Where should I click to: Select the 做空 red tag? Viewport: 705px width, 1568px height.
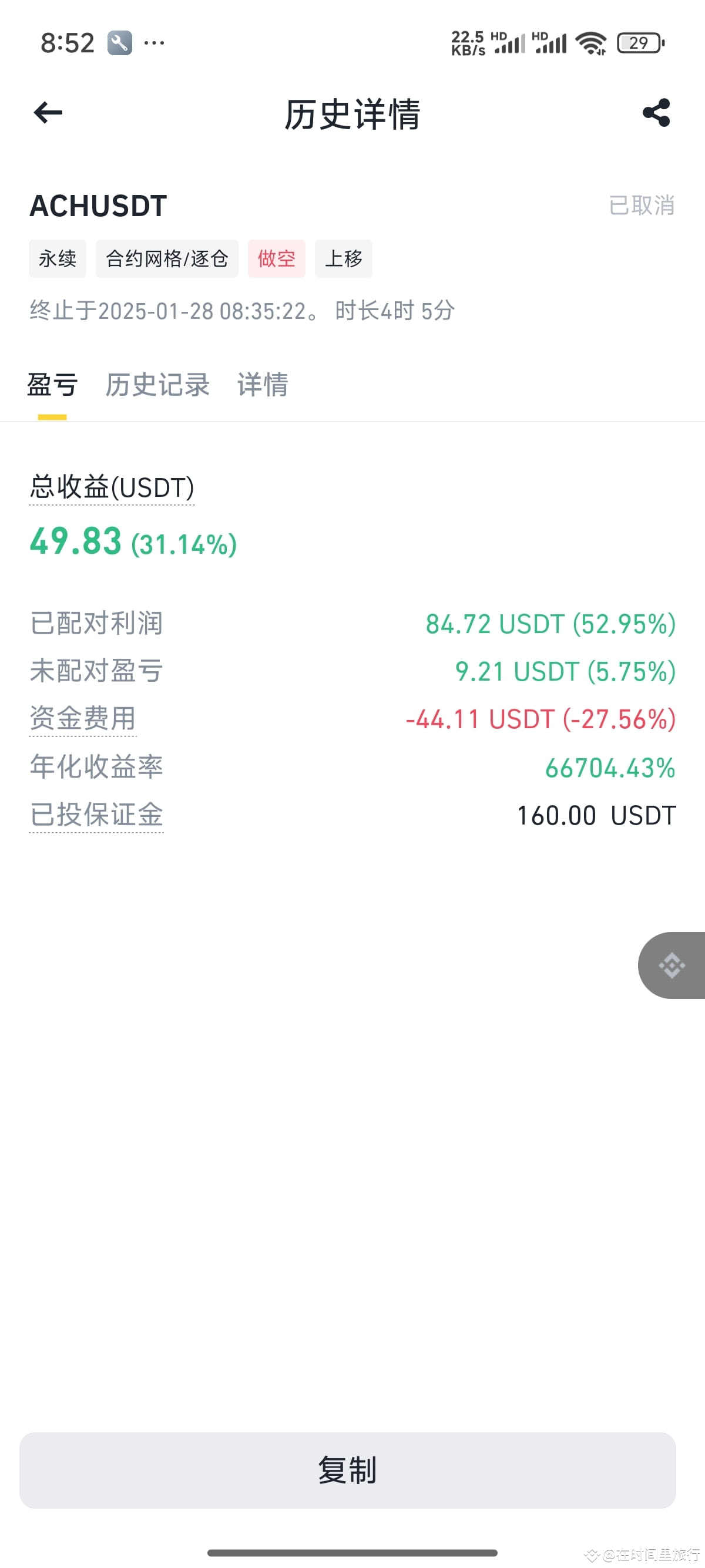pos(276,259)
